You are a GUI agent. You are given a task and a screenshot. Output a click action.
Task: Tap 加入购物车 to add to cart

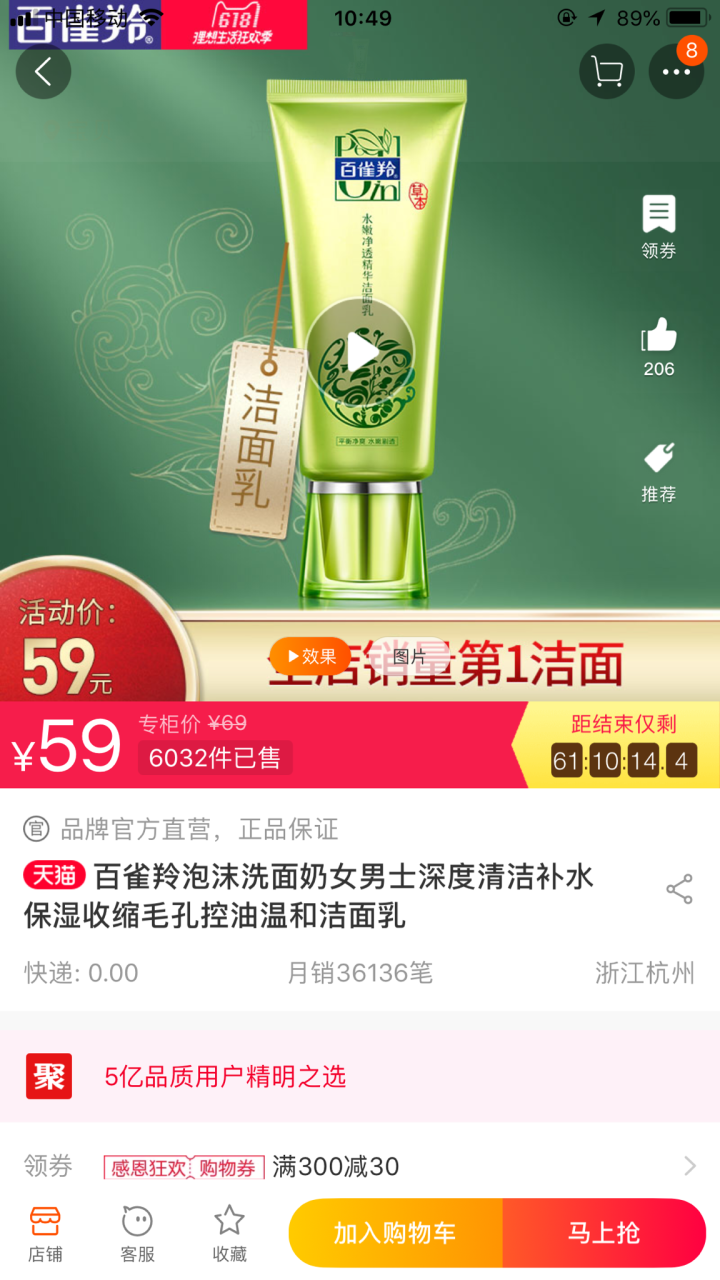click(x=396, y=1233)
